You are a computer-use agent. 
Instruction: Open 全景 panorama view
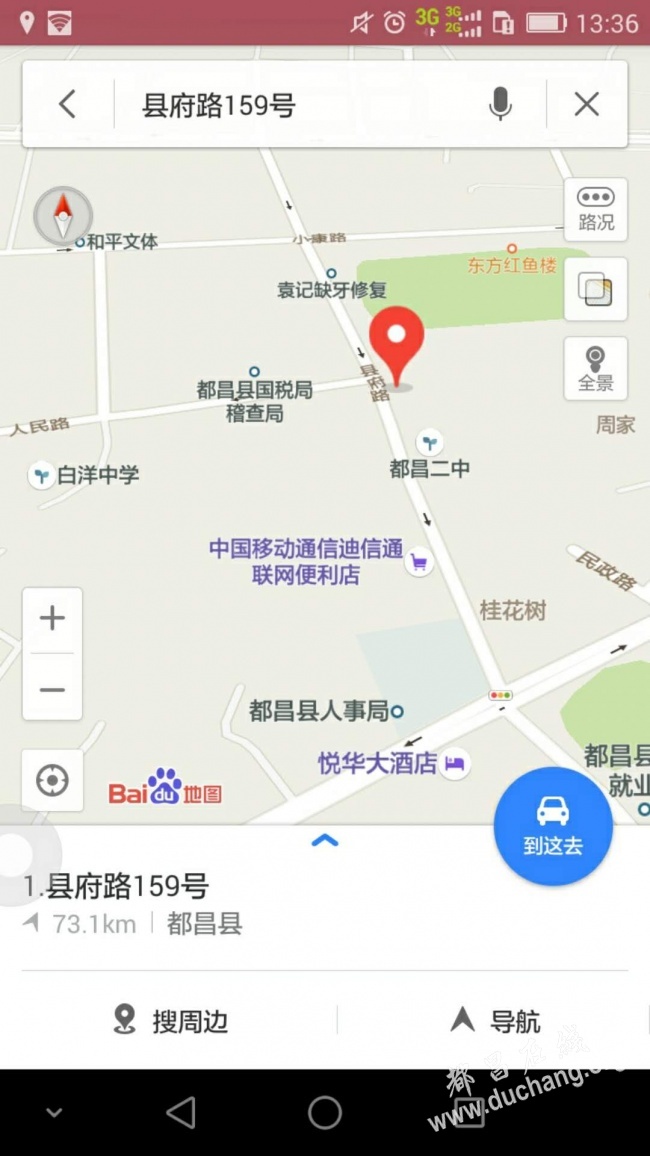[x=596, y=369]
